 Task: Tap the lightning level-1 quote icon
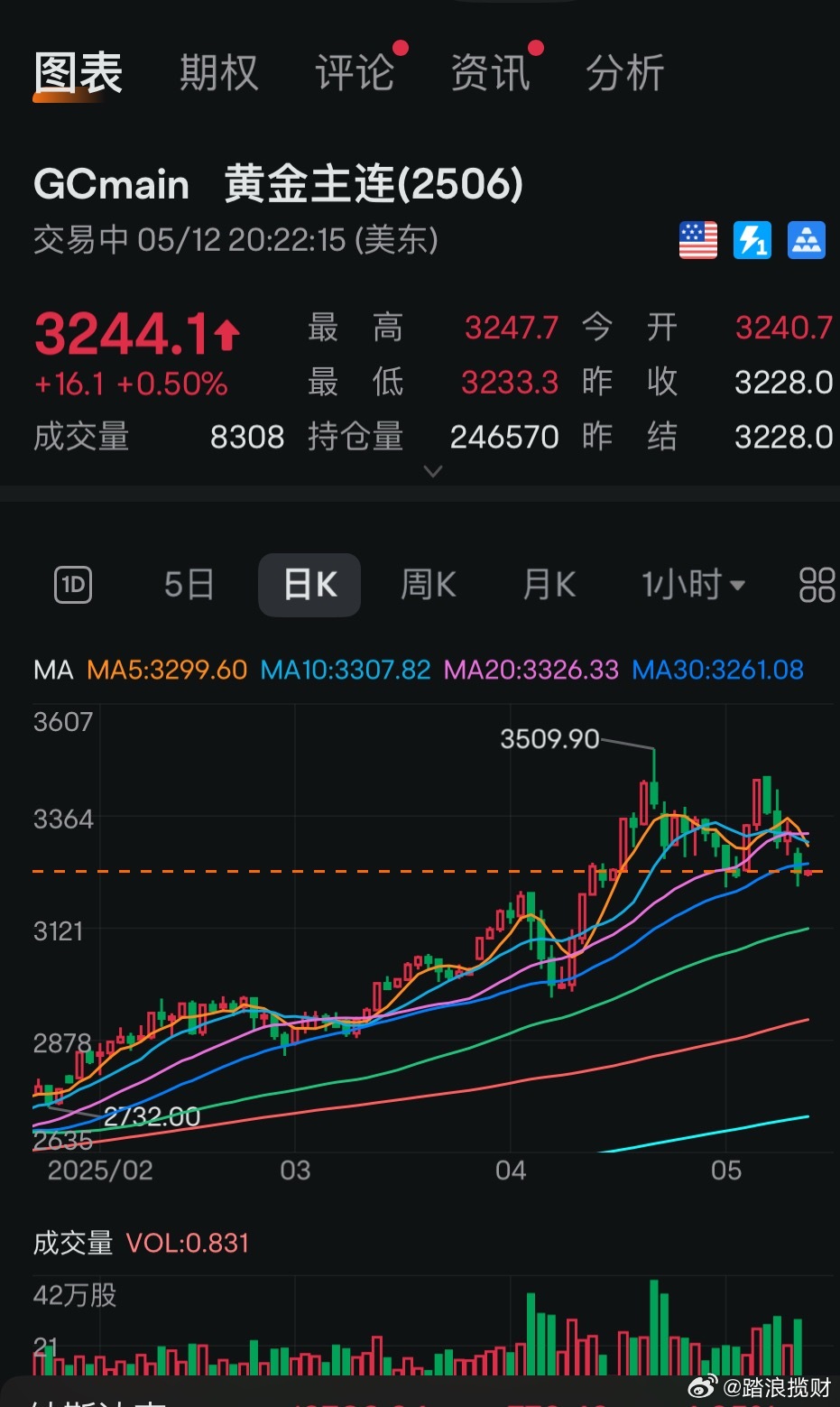(752, 240)
